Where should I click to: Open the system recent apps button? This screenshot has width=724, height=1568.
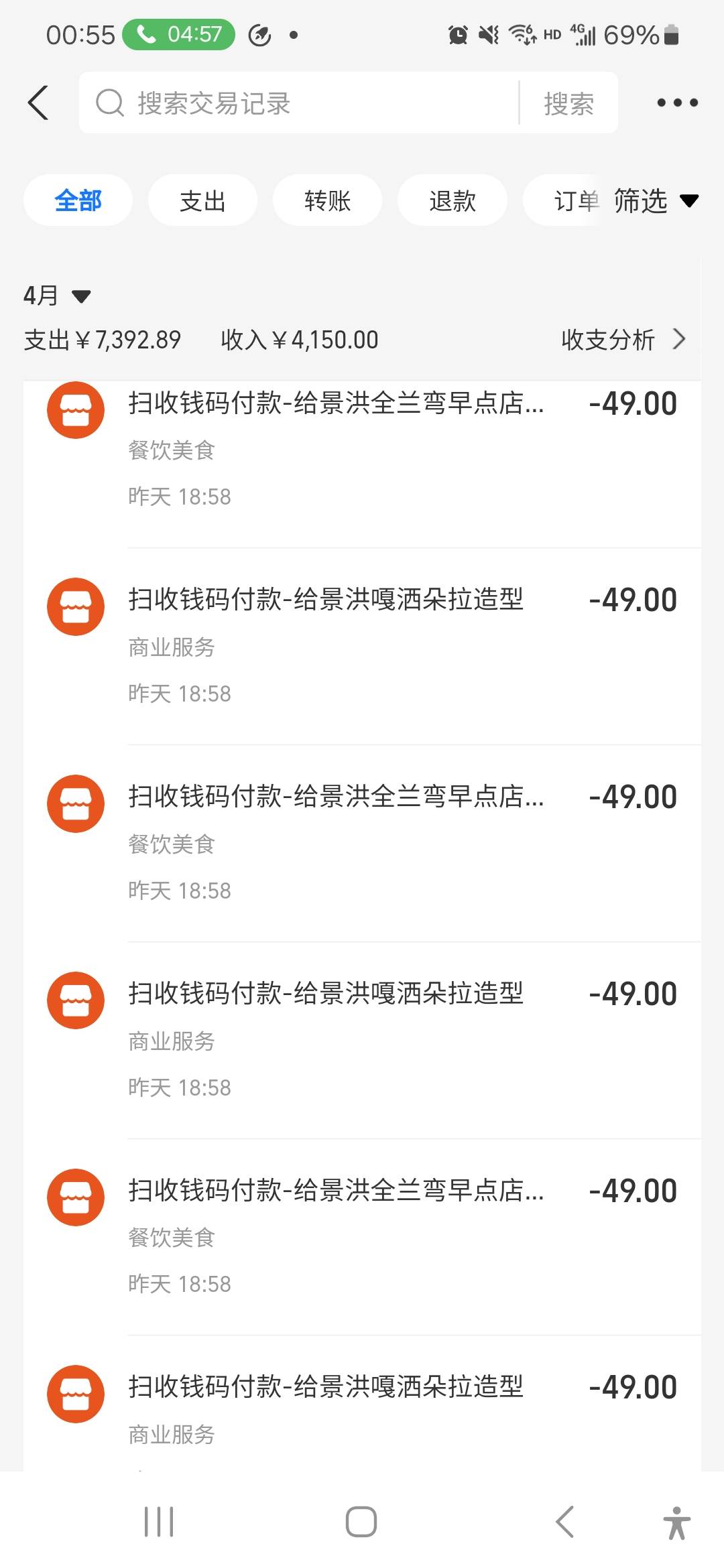[159, 1522]
